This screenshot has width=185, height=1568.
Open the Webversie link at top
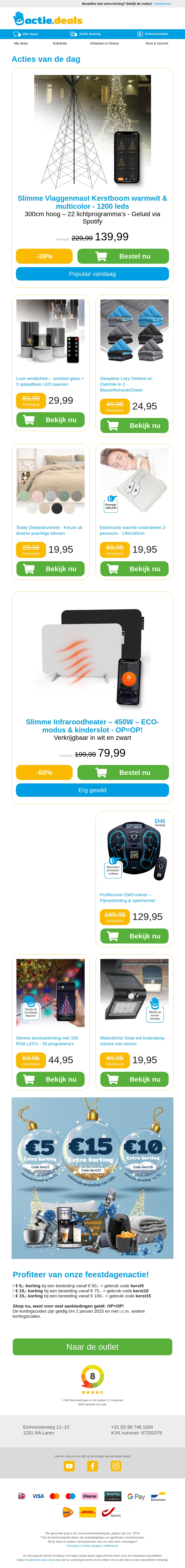pyautogui.click(x=162, y=4)
